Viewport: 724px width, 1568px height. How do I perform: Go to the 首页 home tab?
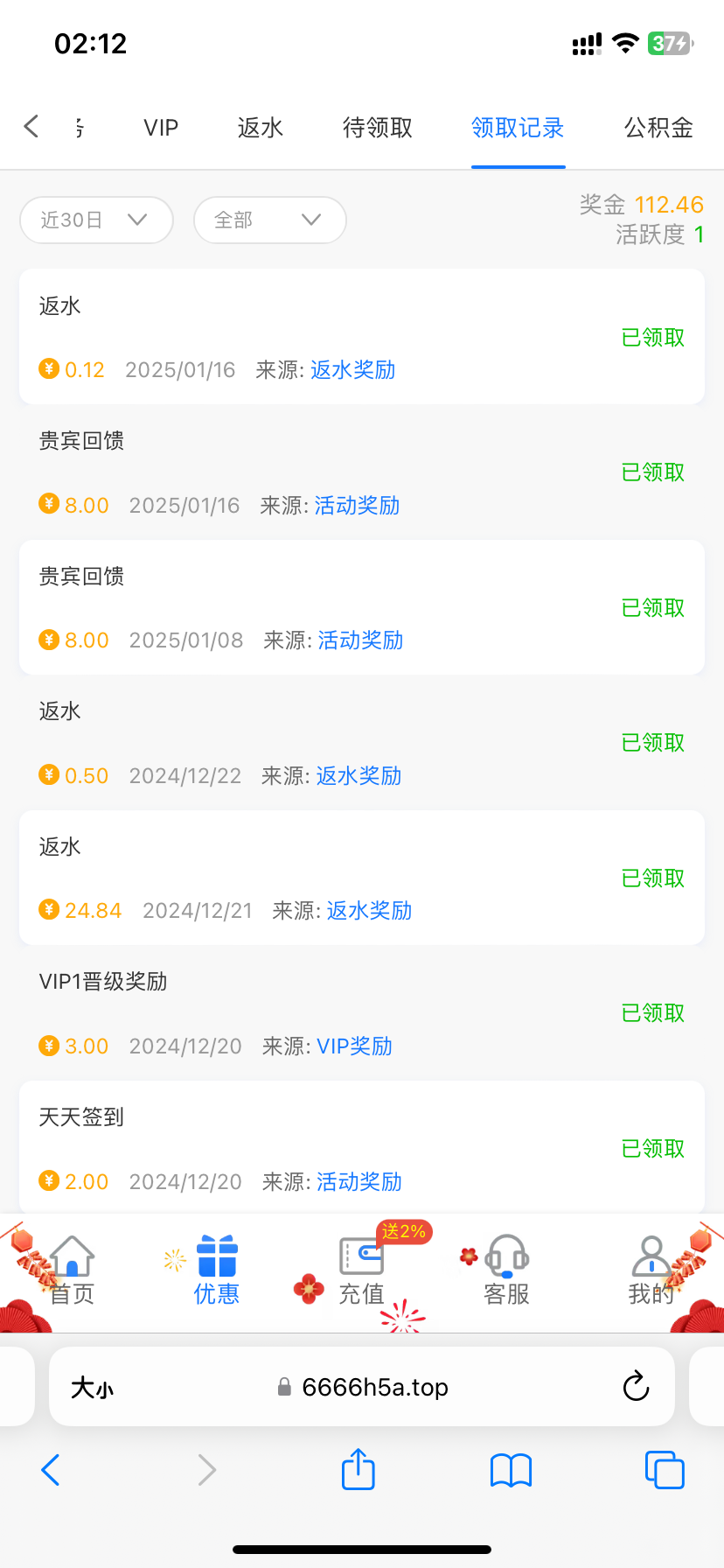(72, 1270)
